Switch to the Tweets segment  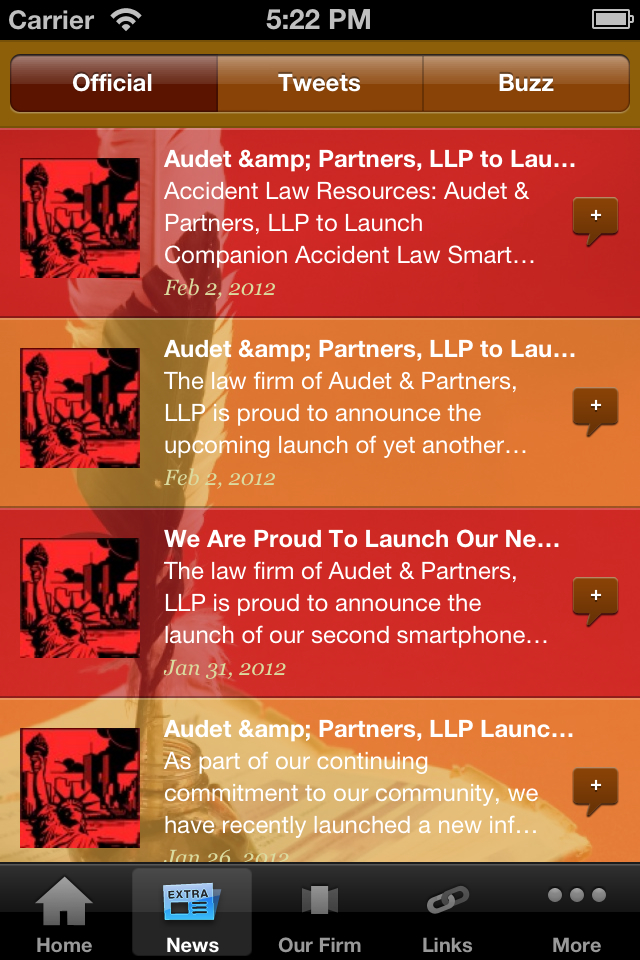[x=320, y=84]
